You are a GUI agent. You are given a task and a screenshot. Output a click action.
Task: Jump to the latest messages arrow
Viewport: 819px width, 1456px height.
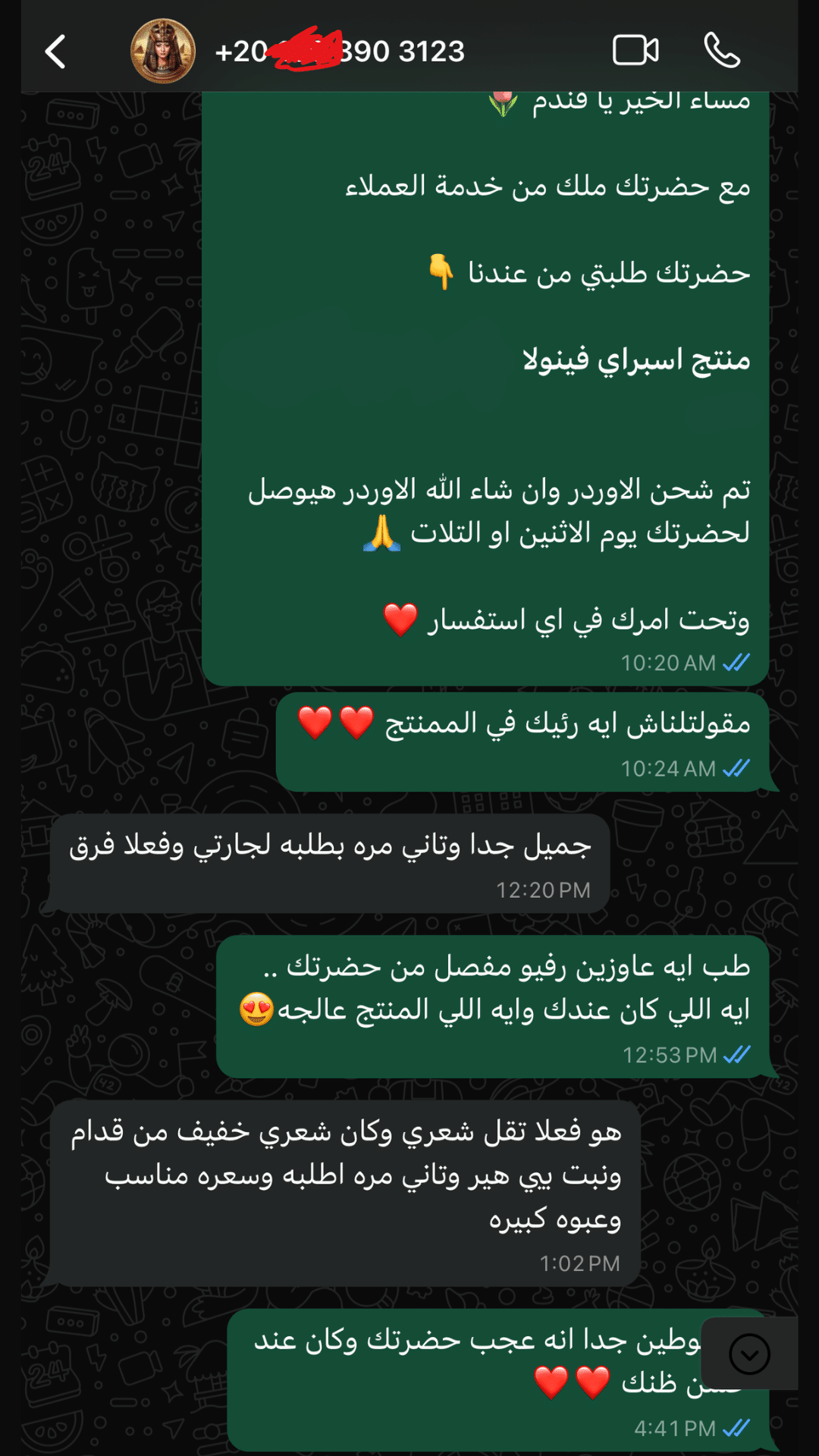tap(749, 1354)
